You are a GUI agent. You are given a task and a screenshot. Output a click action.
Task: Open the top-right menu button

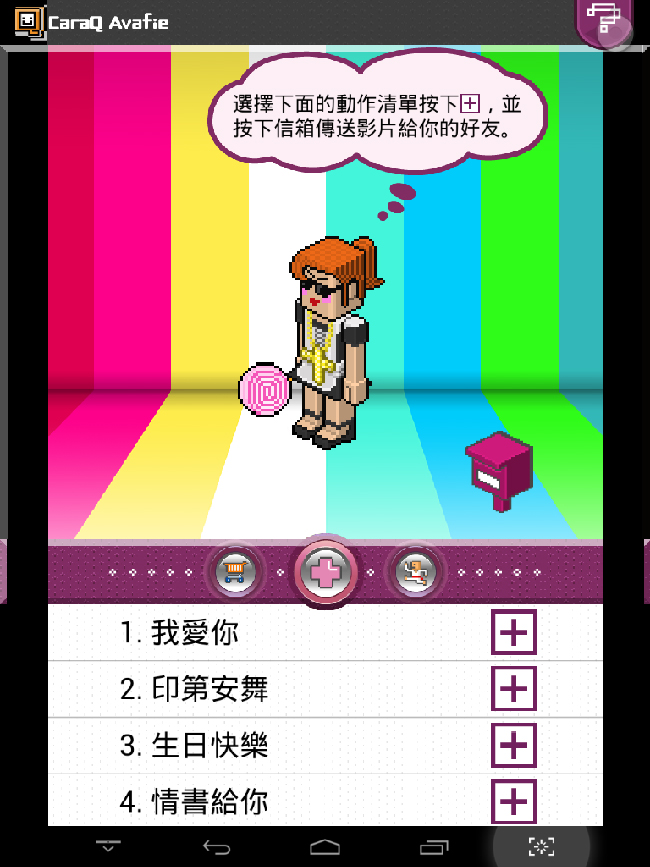(x=604, y=20)
